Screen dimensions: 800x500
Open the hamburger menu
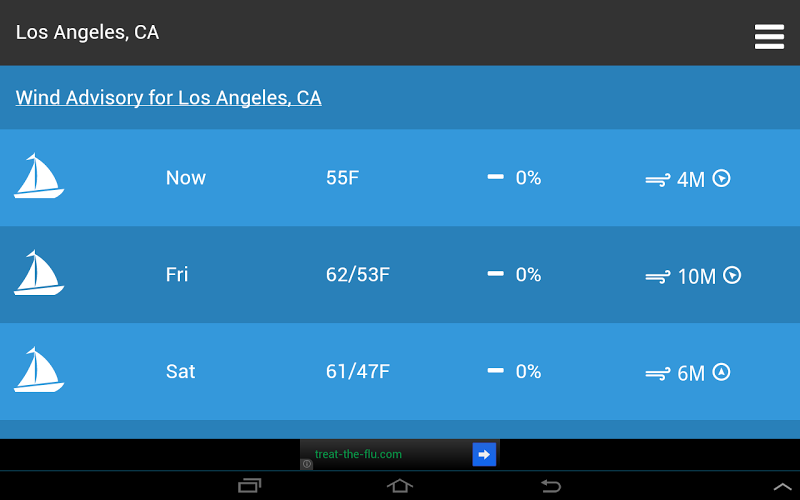pyautogui.click(x=769, y=36)
